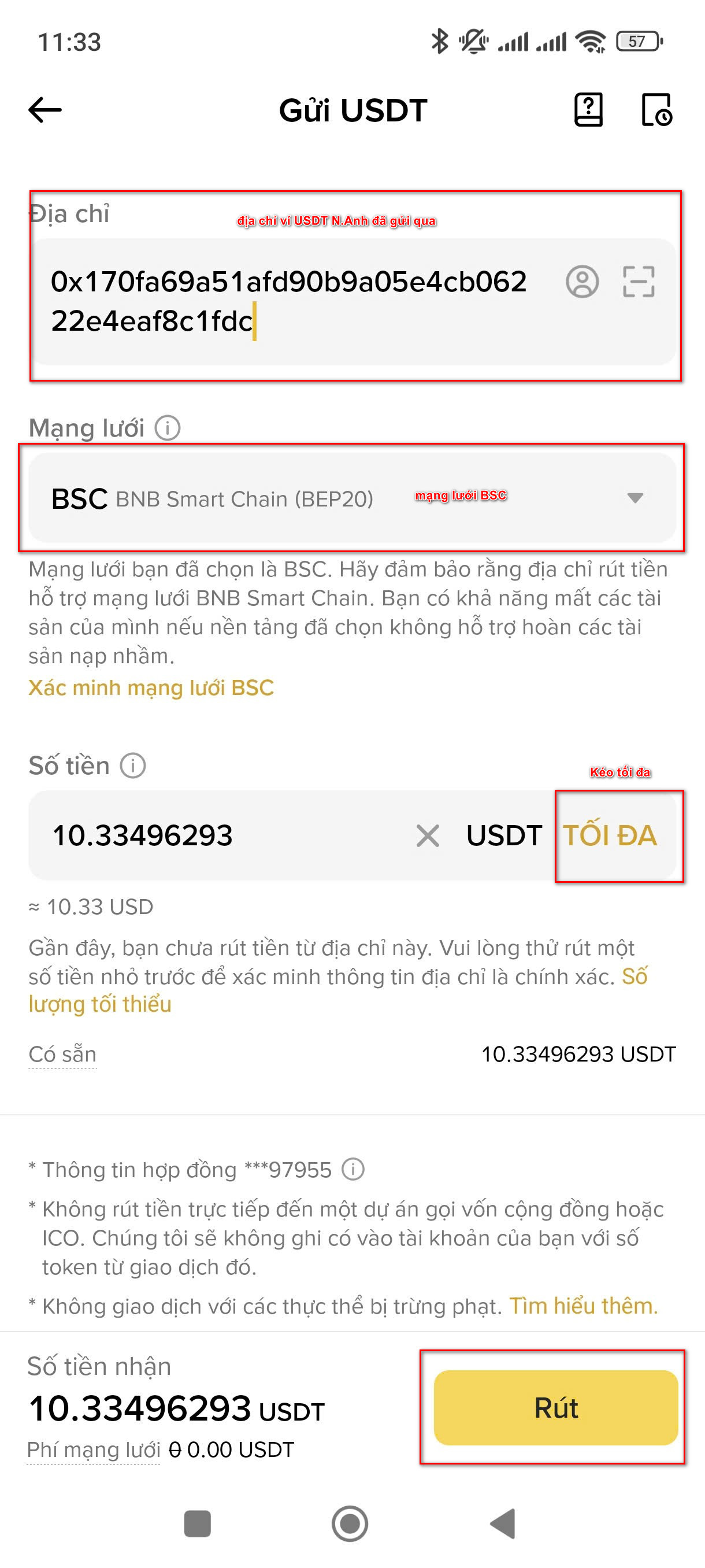The height and width of the screenshot is (1568, 705).
Task: Open the Số lượng tối thiểu link
Action: tap(100, 1004)
